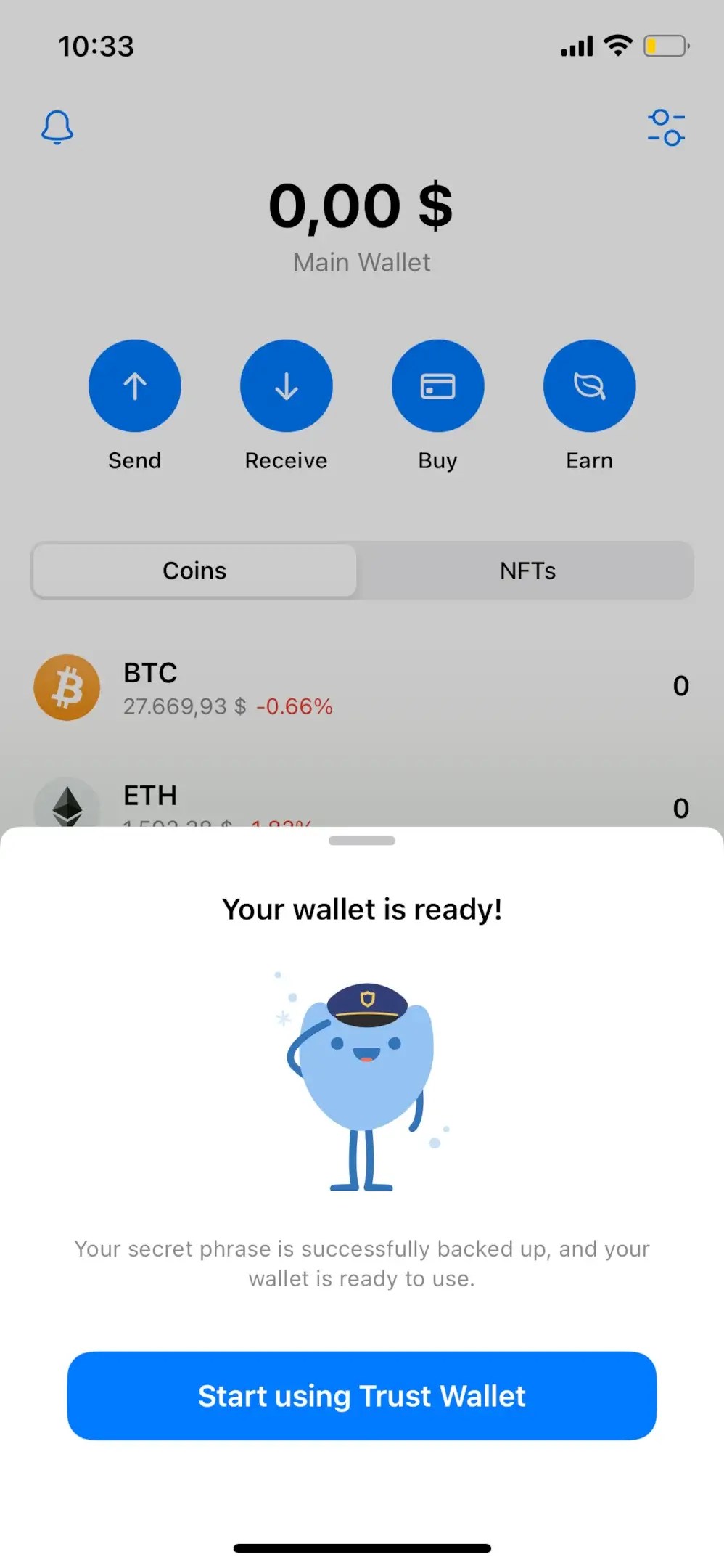
Task: Tap Start using Trust Wallet
Action: point(361,1395)
